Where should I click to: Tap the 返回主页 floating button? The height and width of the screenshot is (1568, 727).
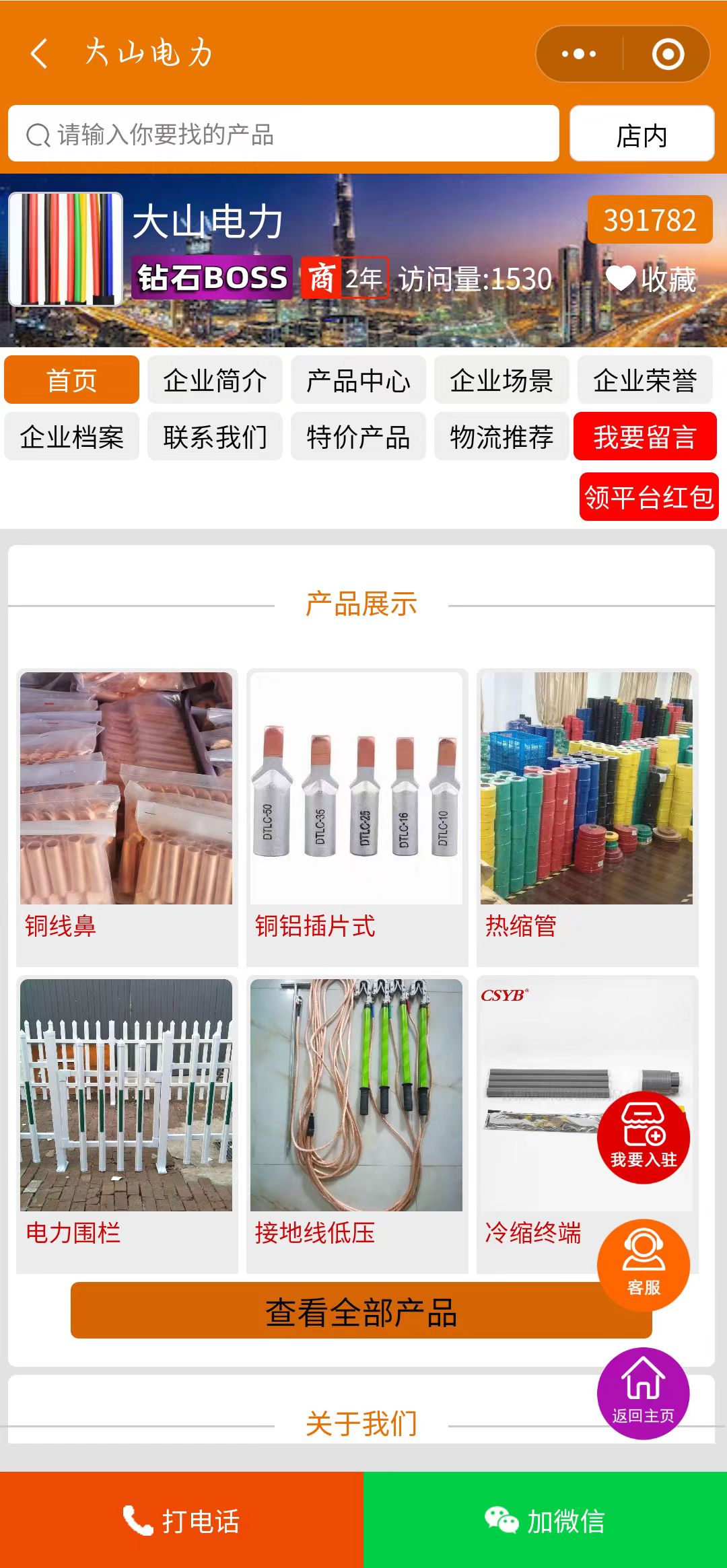pyautogui.click(x=643, y=1393)
